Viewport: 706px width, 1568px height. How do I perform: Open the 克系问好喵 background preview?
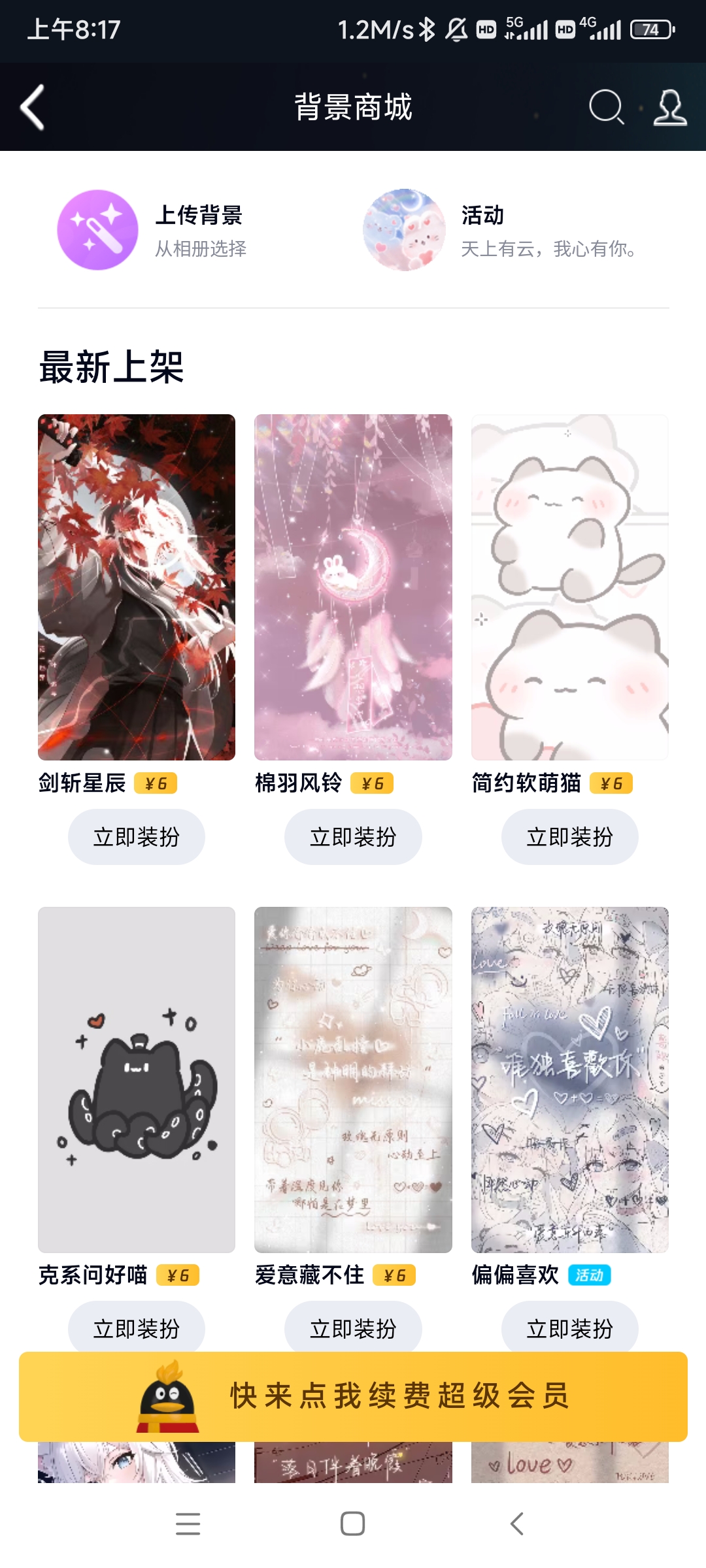137,1079
